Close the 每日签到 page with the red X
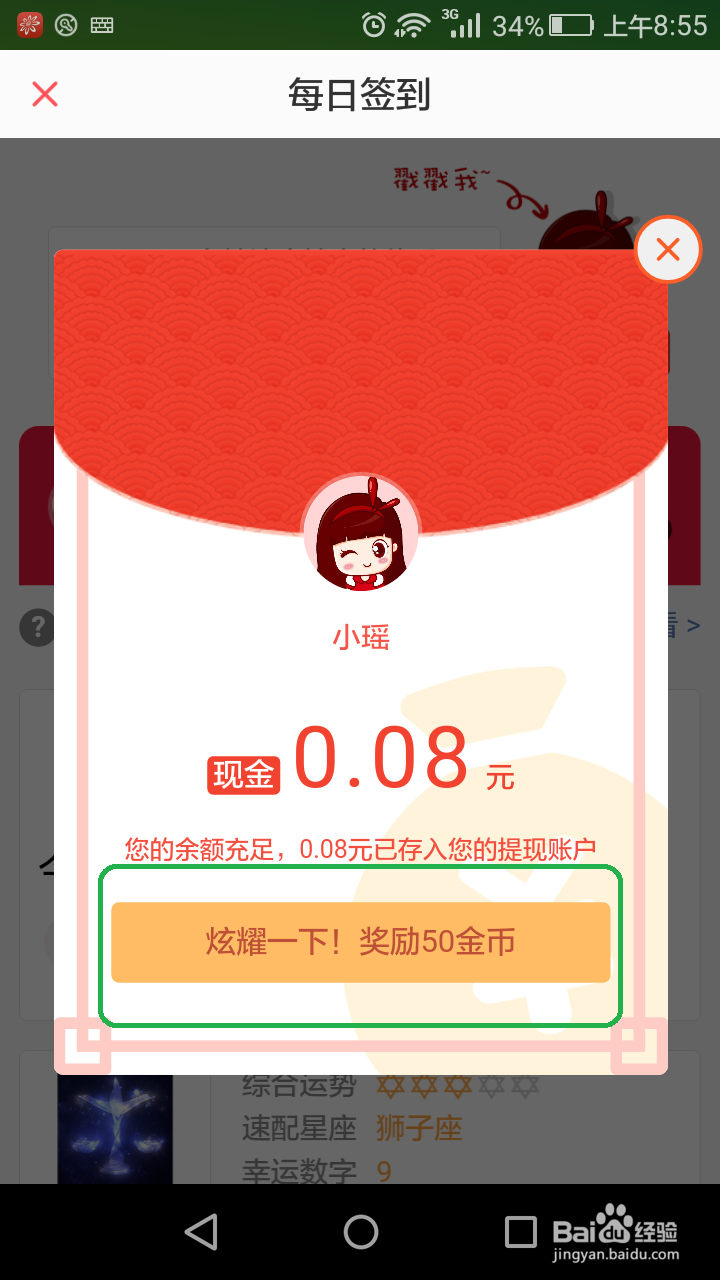 (x=44, y=93)
